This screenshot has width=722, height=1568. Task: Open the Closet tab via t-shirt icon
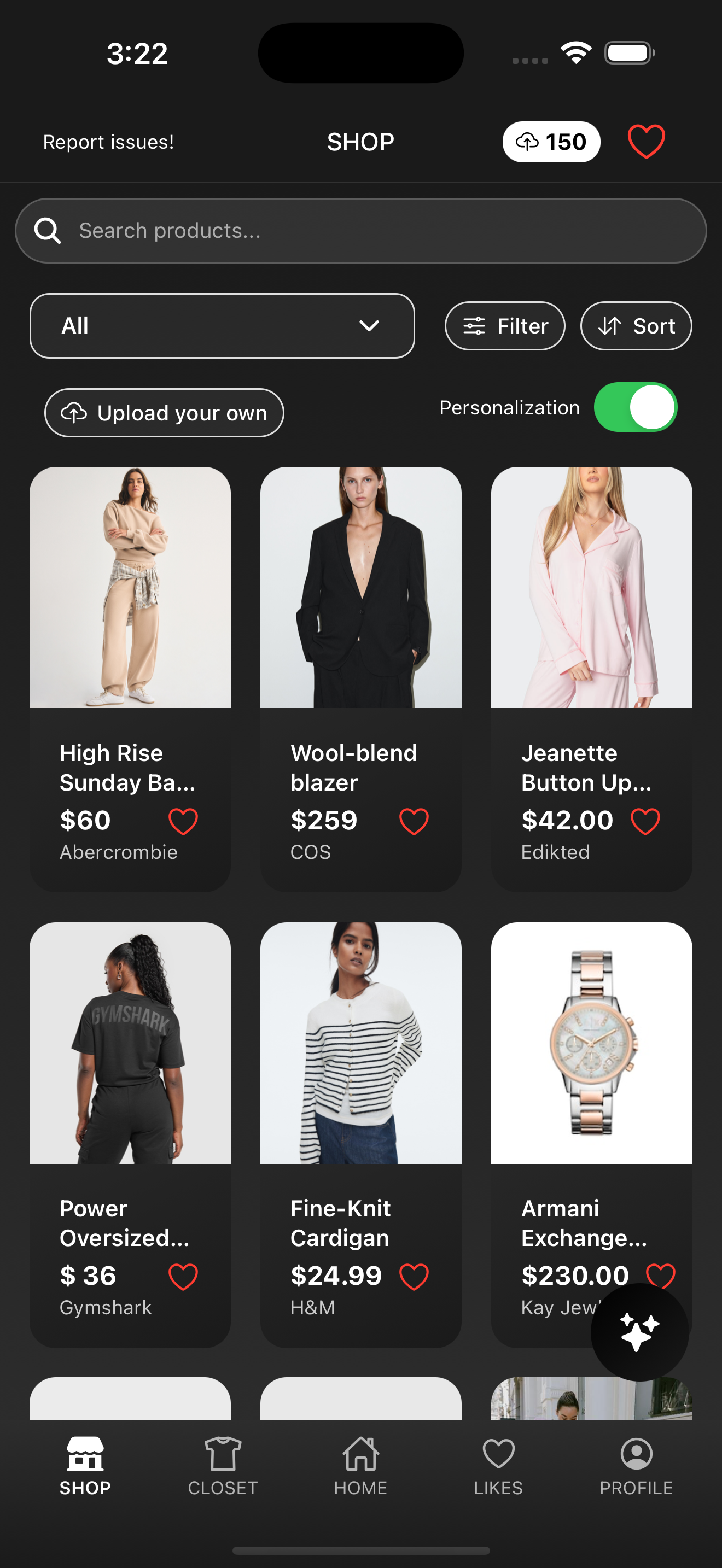click(x=222, y=1473)
